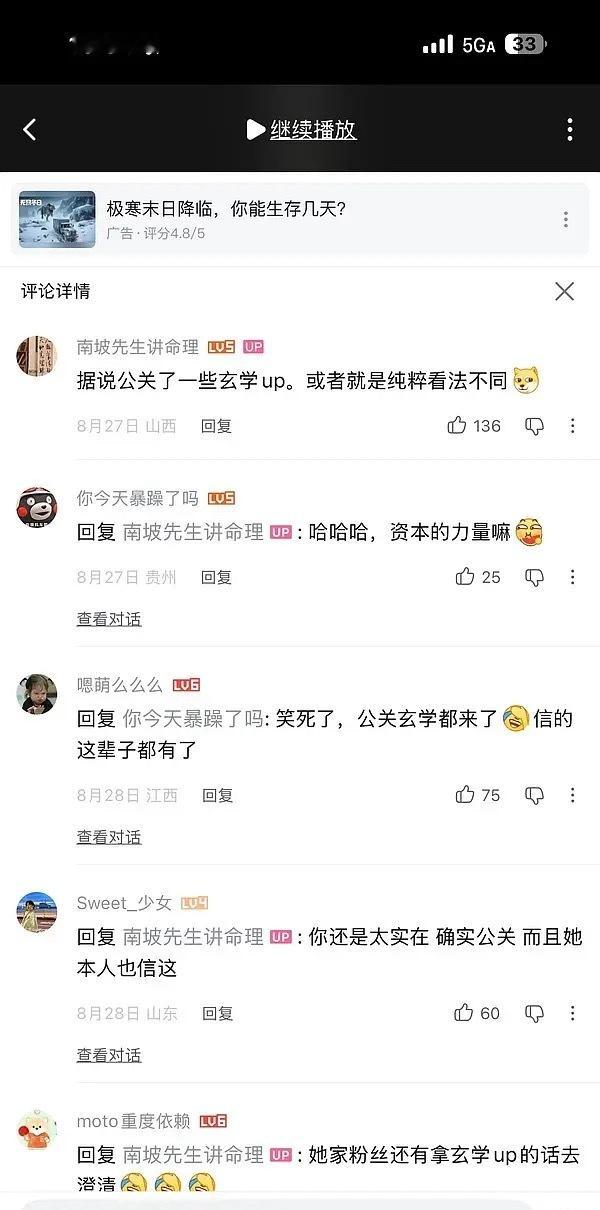Image resolution: width=600 pixels, height=1210 pixels.
Task: Tap 继续播放 to resume the video
Action: click(301, 129)
